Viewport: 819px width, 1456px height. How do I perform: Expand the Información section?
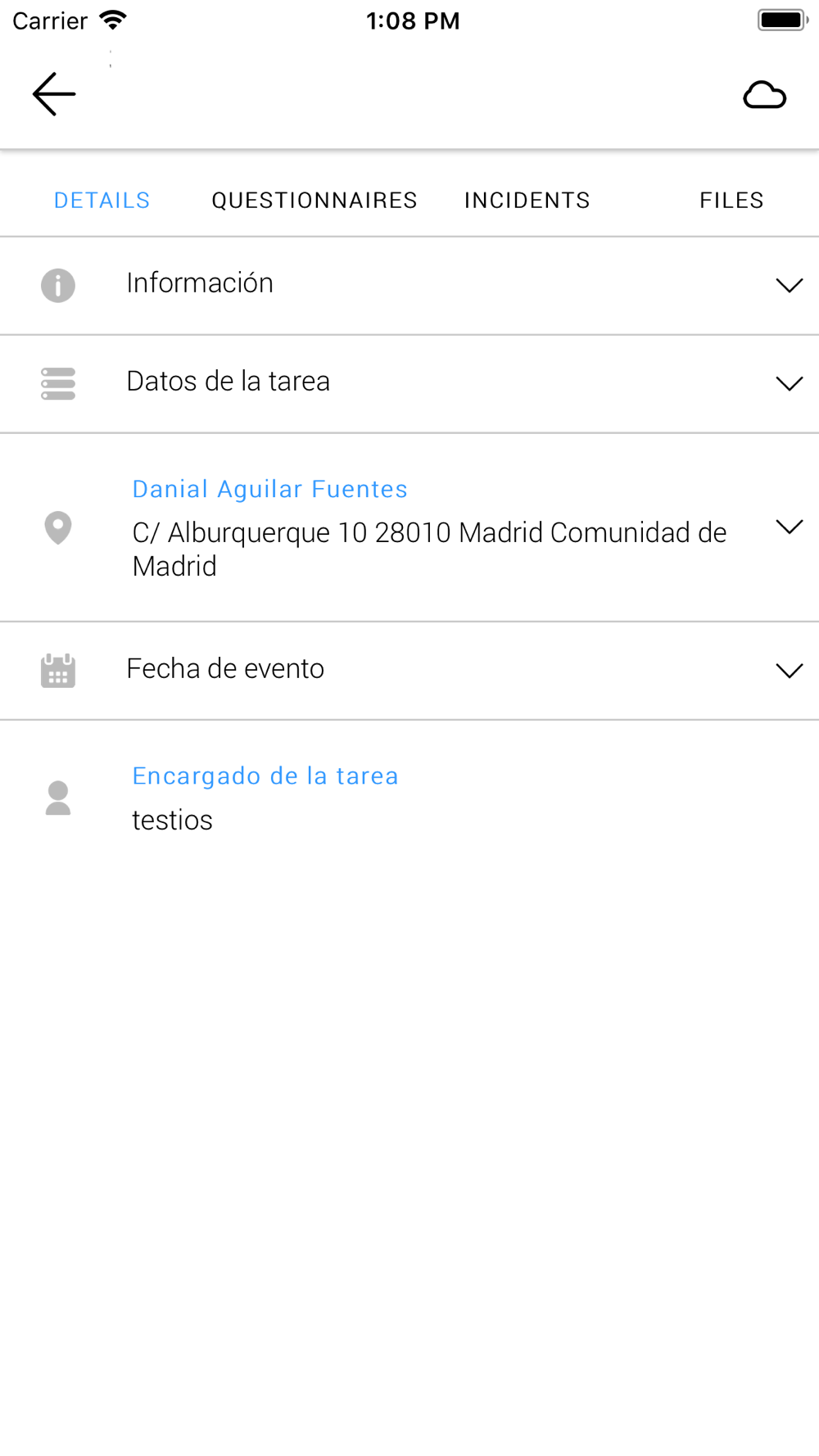(789, 285)
